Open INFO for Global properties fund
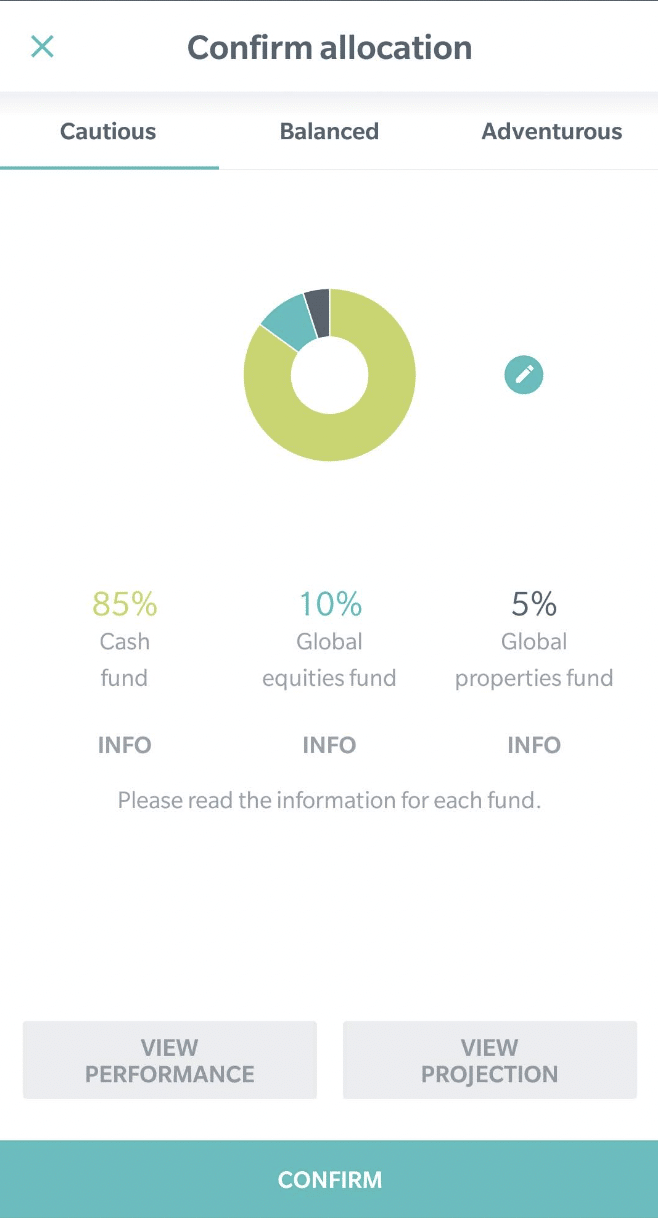This screenshot has width=658, height=1218. pyautogui.click(x=534, y=745)
